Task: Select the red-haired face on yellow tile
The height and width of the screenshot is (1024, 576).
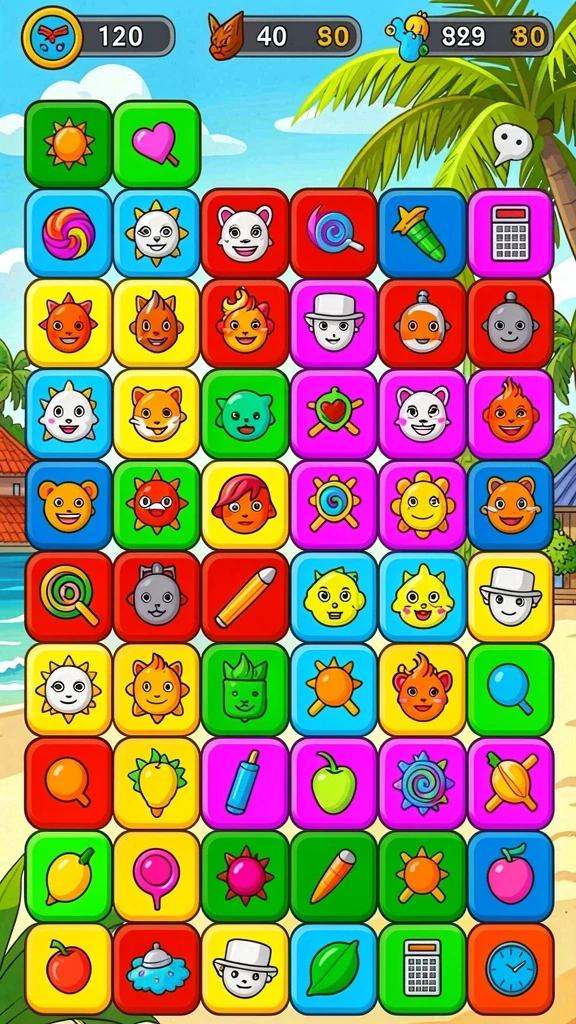Action: (245, 505)
